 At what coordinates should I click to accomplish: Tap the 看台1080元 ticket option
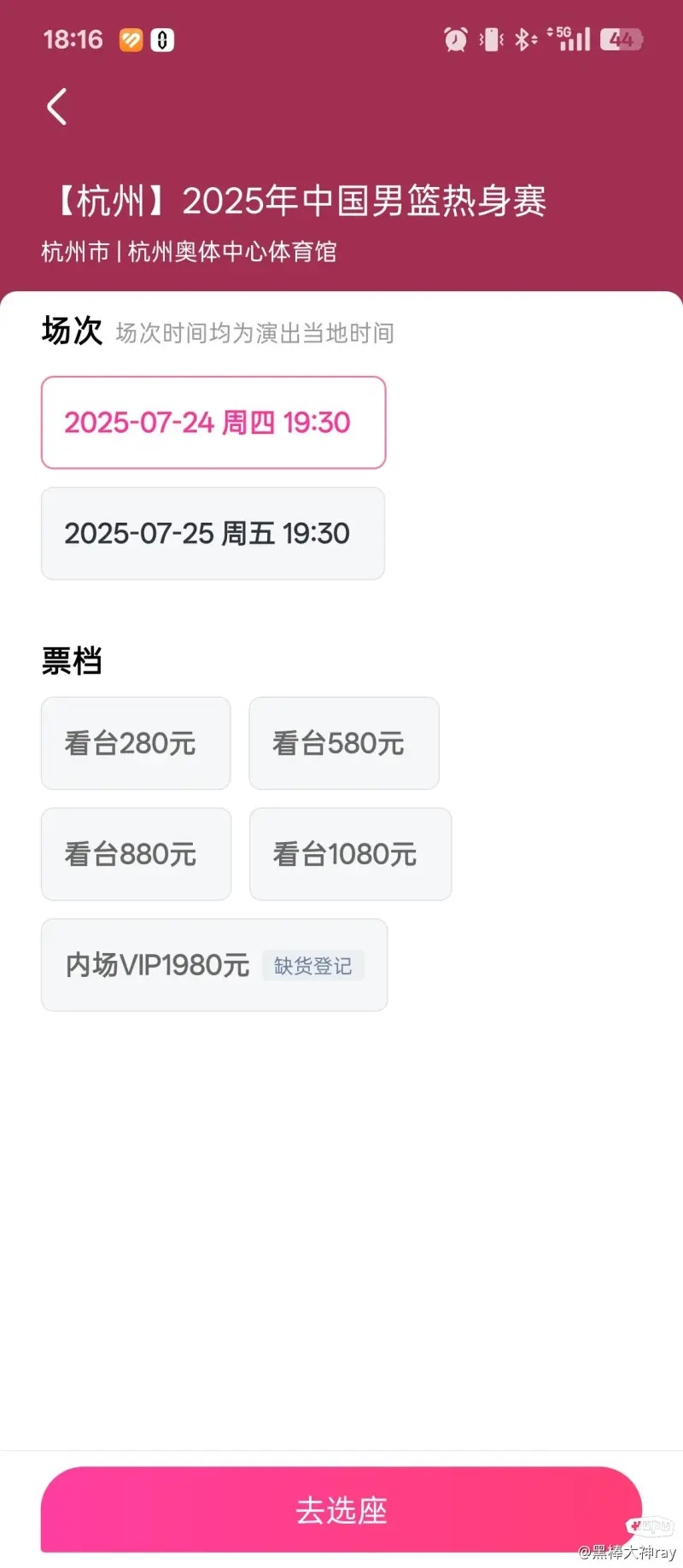tap(350, 854)
